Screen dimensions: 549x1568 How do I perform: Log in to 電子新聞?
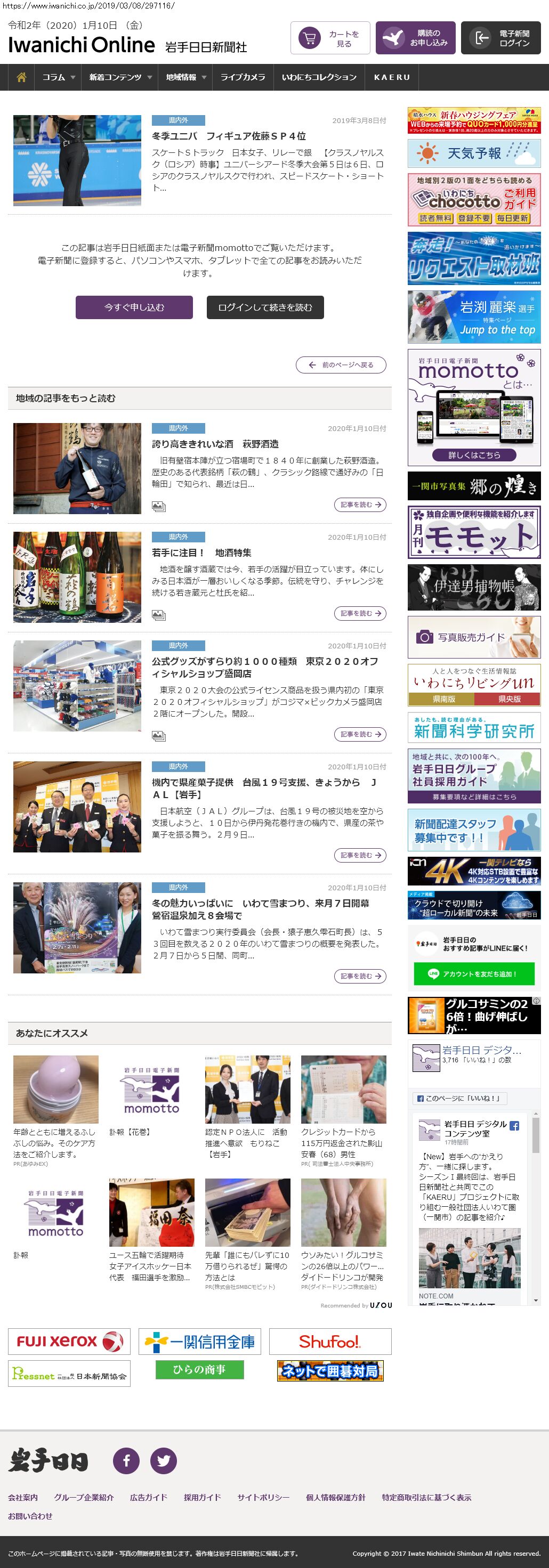[x=500, y=38]
